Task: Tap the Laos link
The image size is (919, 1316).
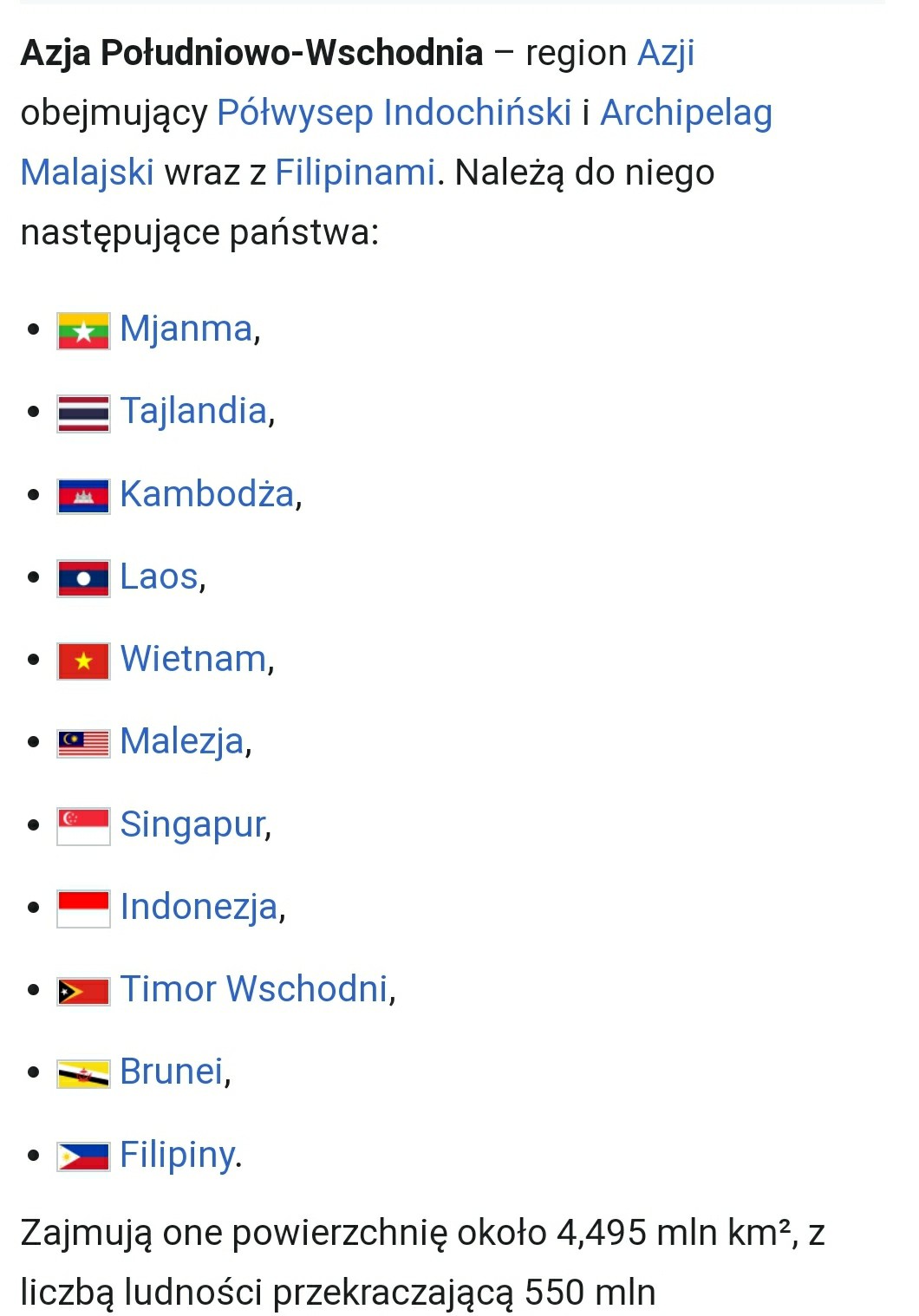Action: [x=159, y=577]
